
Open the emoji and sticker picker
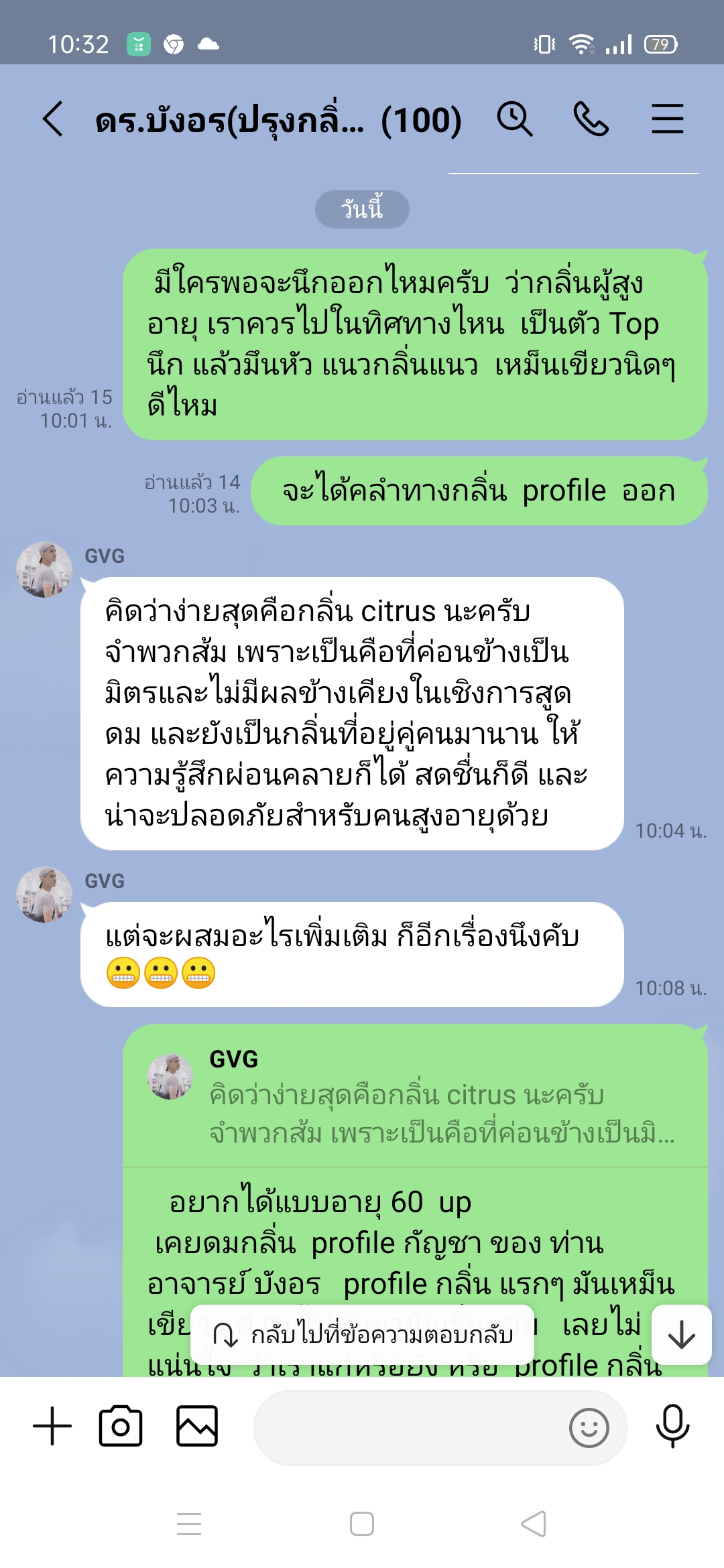(x=589, y=1428)
